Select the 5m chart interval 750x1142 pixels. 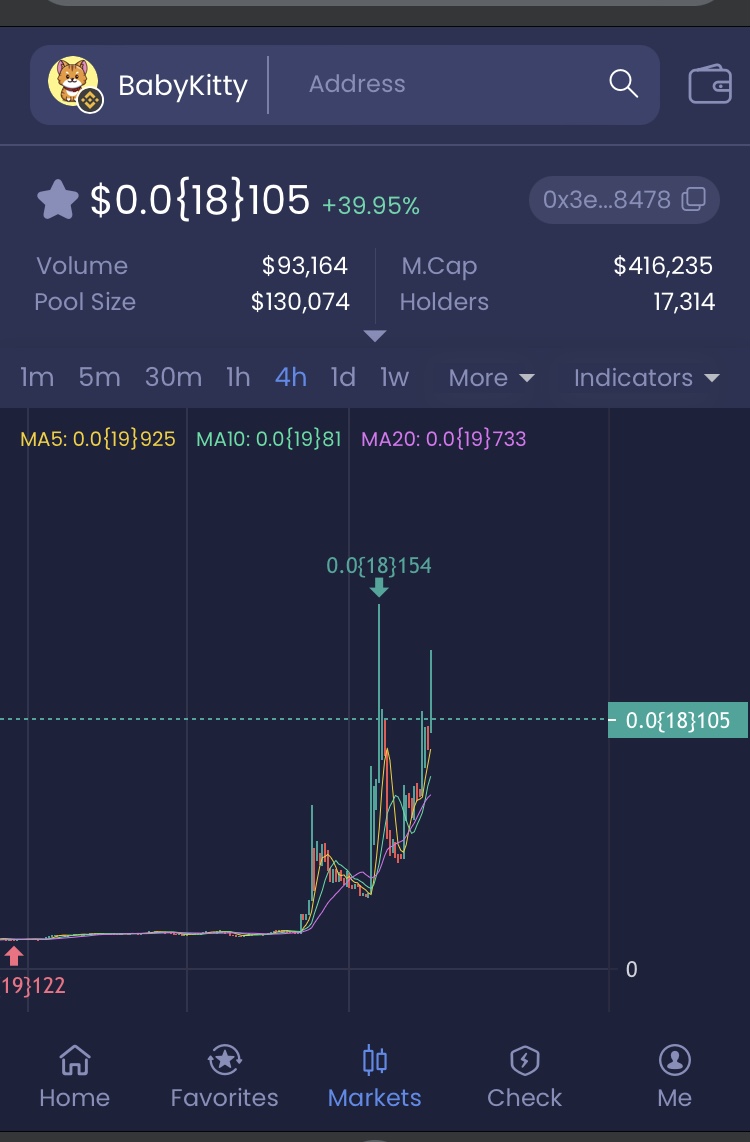coord(99,377)
